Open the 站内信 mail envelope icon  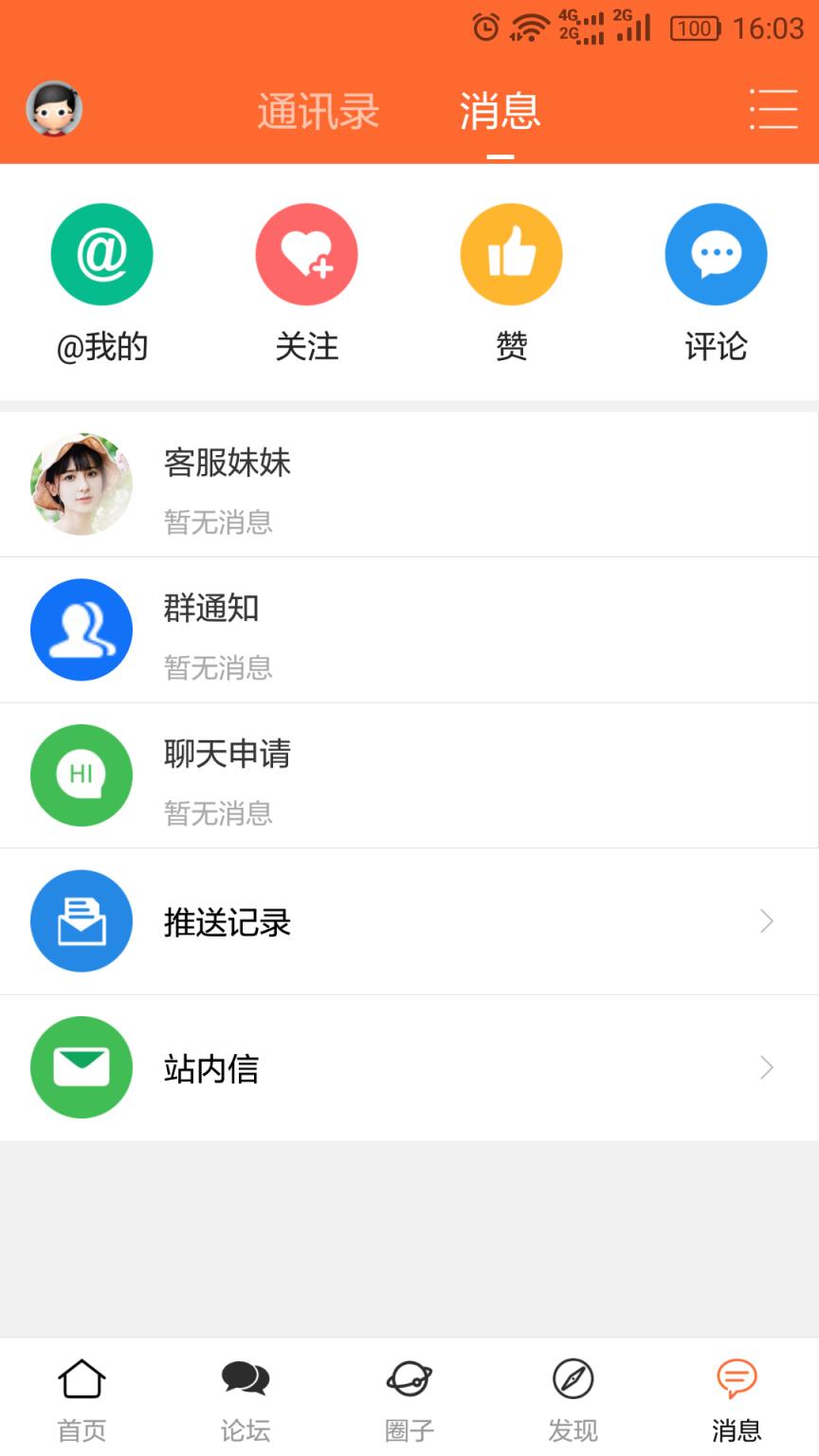81,1067
